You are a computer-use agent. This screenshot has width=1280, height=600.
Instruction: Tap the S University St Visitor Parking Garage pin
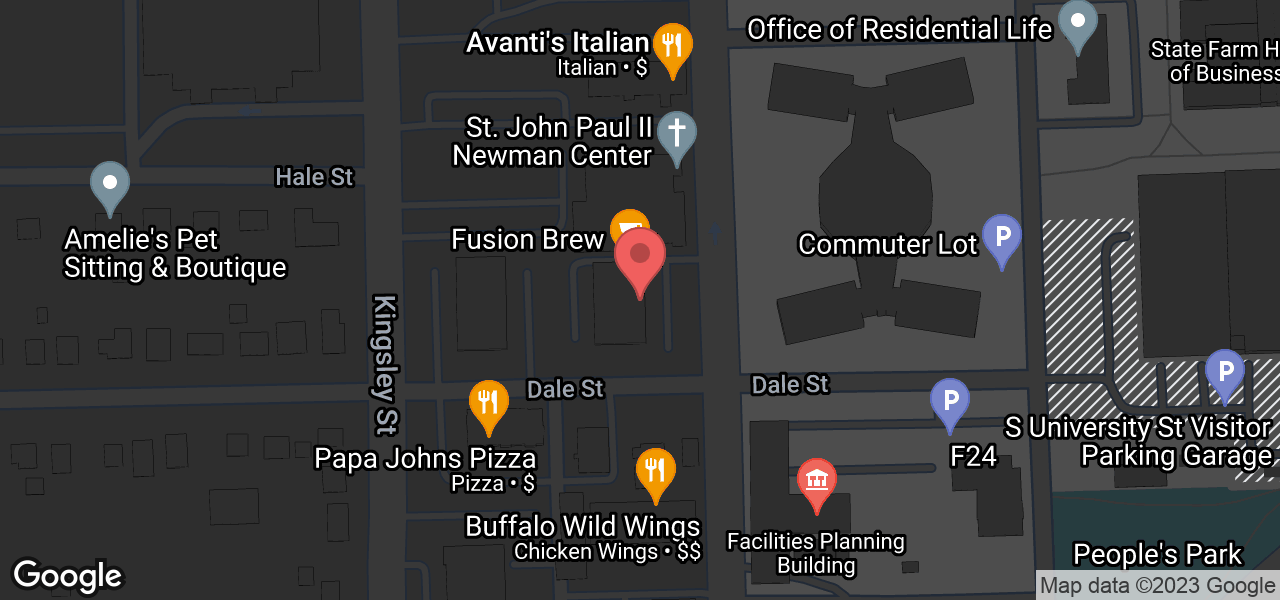point(1224,373)
